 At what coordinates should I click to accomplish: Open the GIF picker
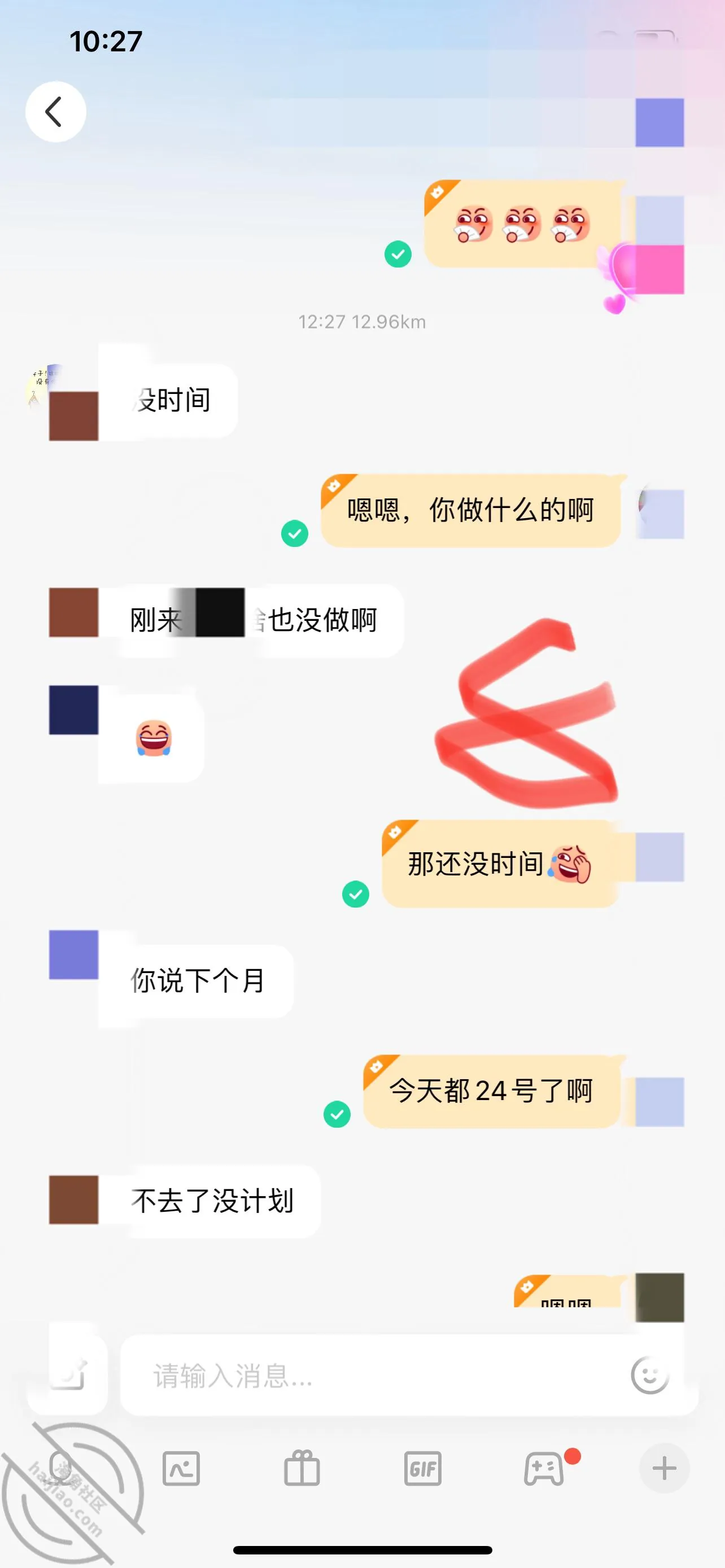coord(422,1469)
